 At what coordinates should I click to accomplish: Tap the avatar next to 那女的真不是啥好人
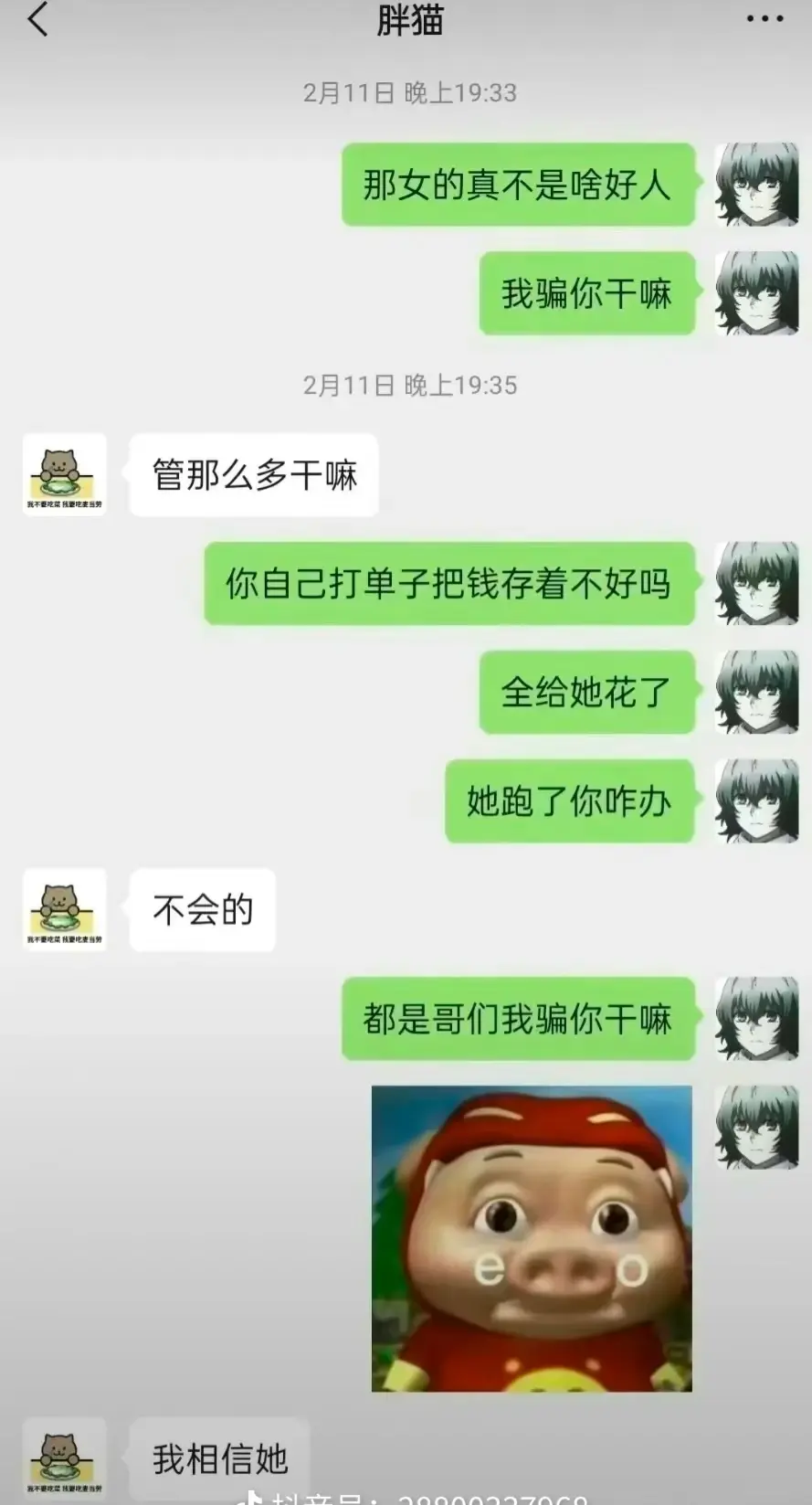(x=755, y=185)
